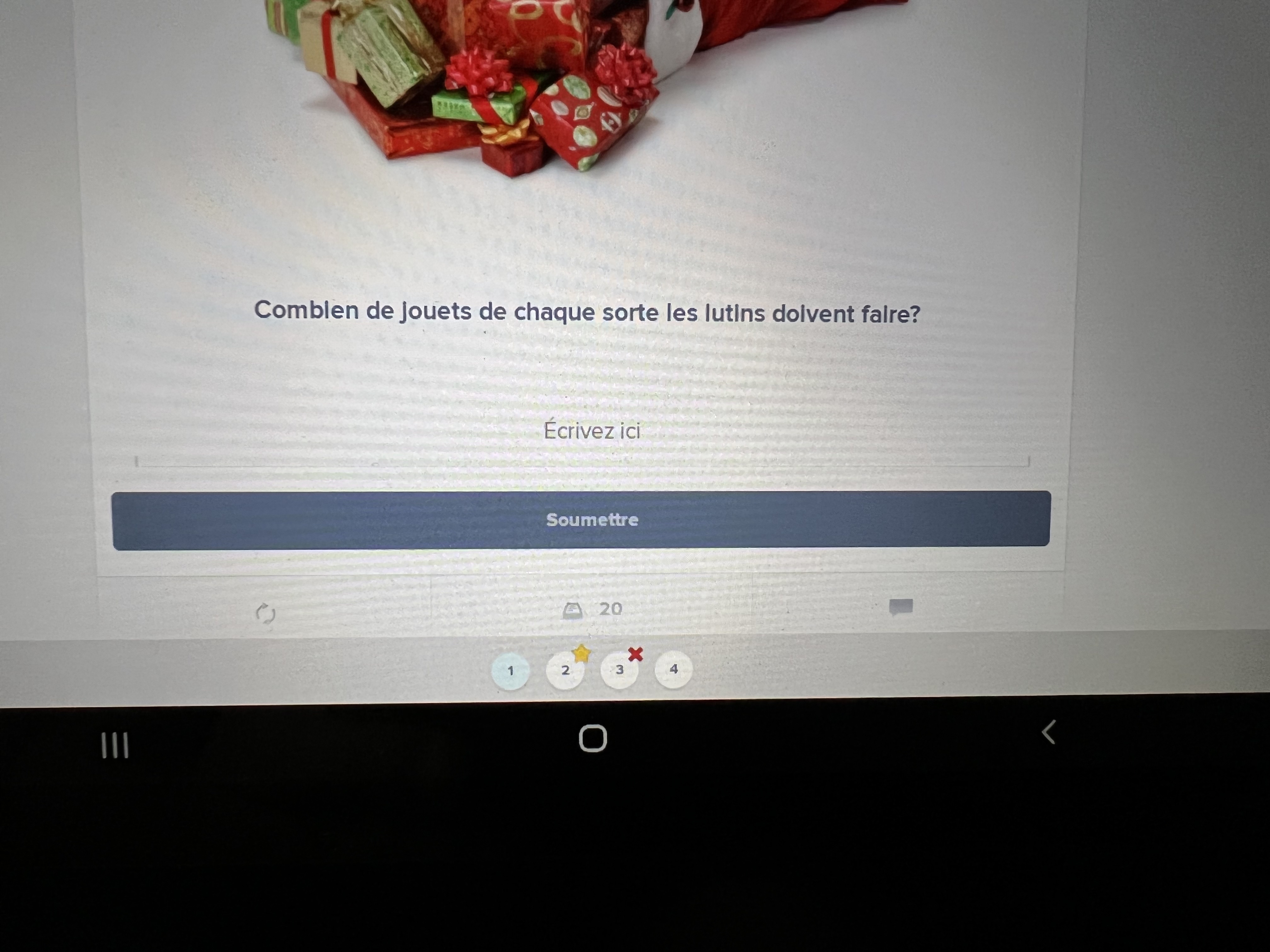Open question 3 marked with red X
Viewport: 1270px width, 952px height.
coord(619,670)
